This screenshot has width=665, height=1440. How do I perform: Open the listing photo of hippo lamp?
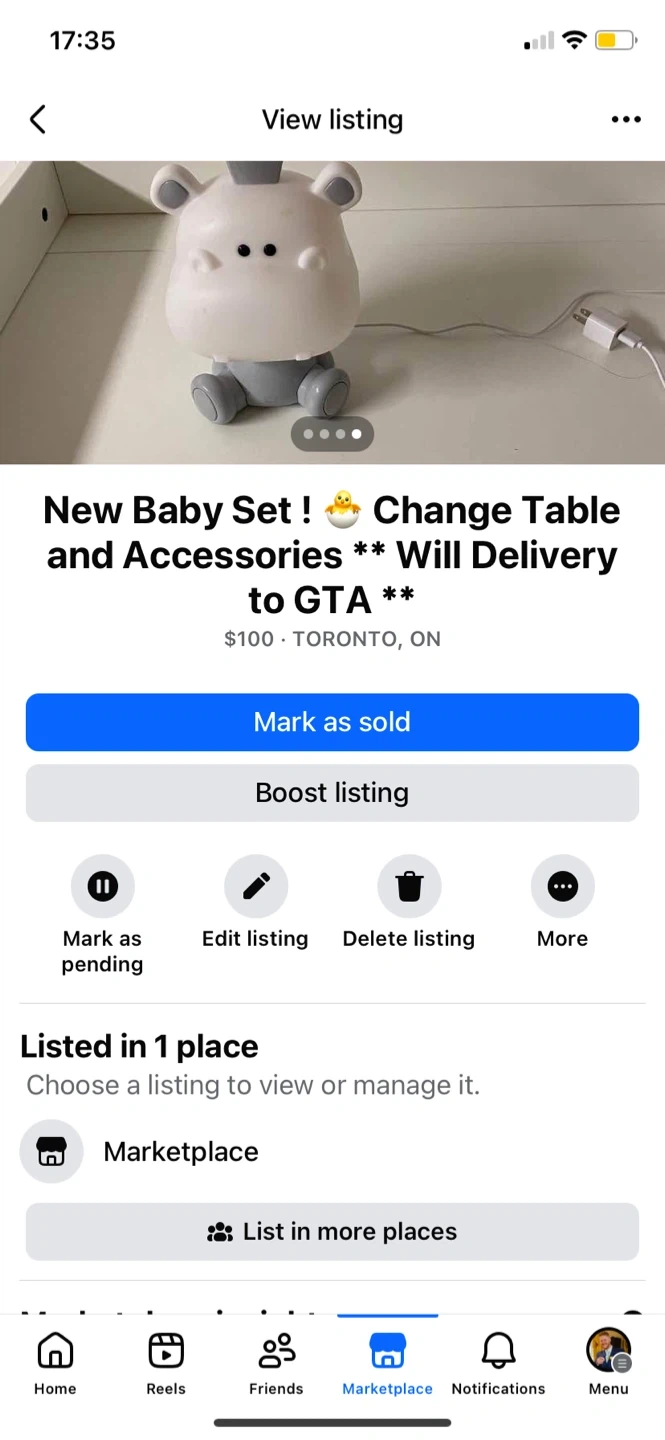point(332,312)
